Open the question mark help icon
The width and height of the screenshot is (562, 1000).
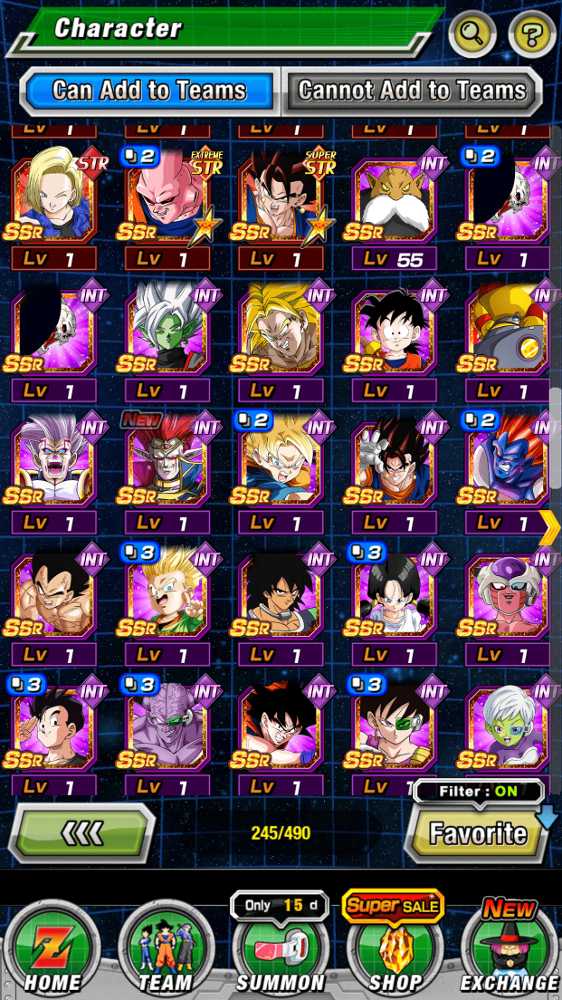coord(532,34)
